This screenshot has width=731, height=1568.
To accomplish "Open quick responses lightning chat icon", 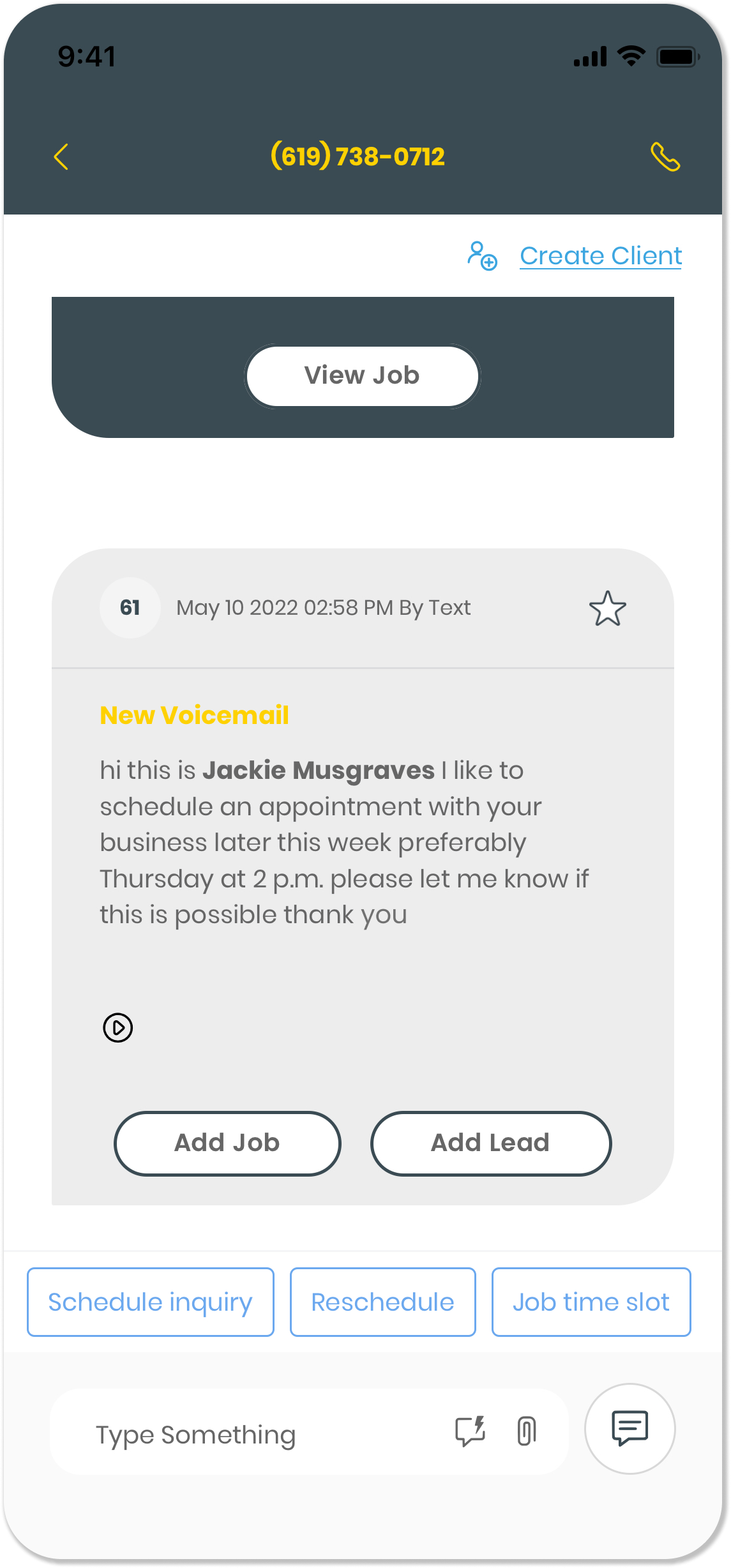I will pyautogui.click(x=471, y=1431).
